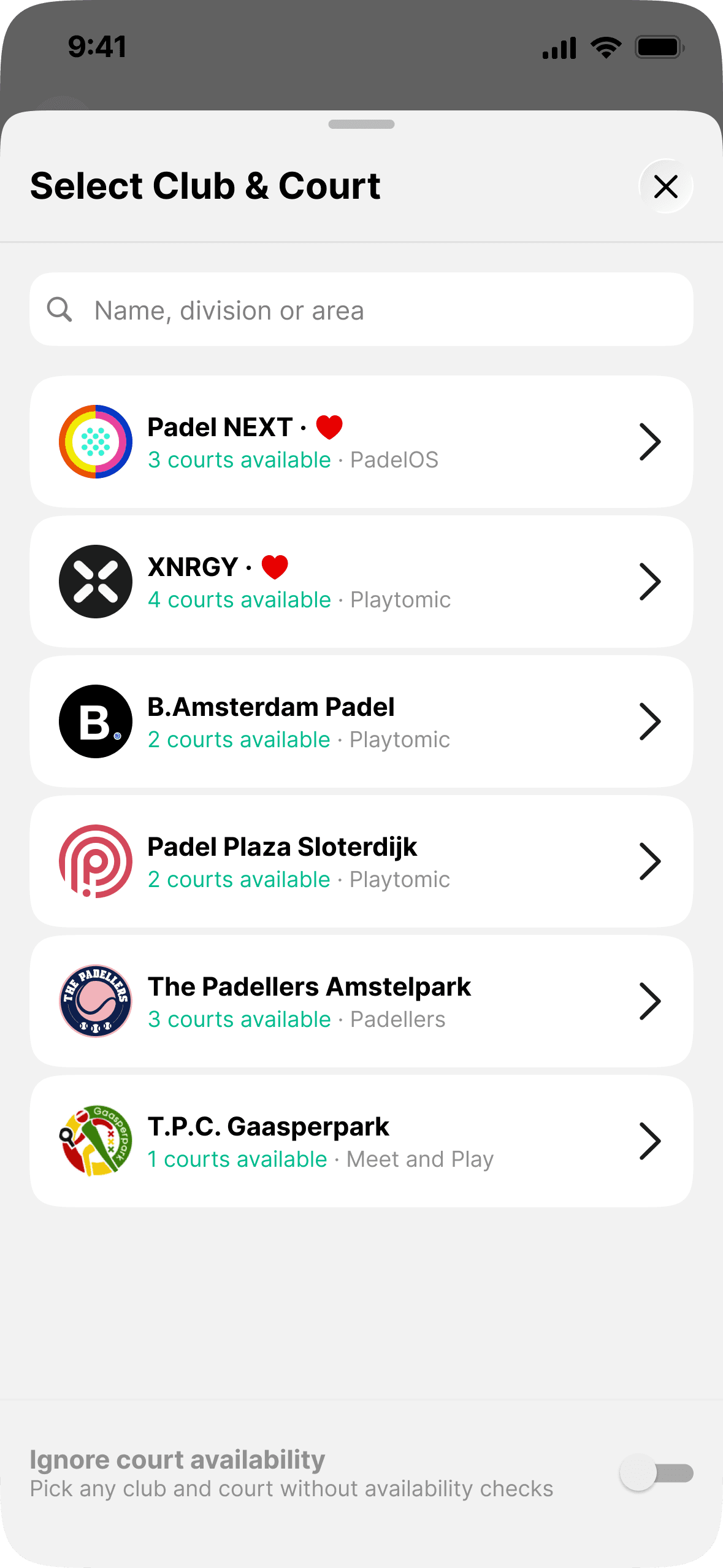The image size is (723, 1568).
Task: Enable Ignore court availability switch
Action: [x=656, y=1472]
